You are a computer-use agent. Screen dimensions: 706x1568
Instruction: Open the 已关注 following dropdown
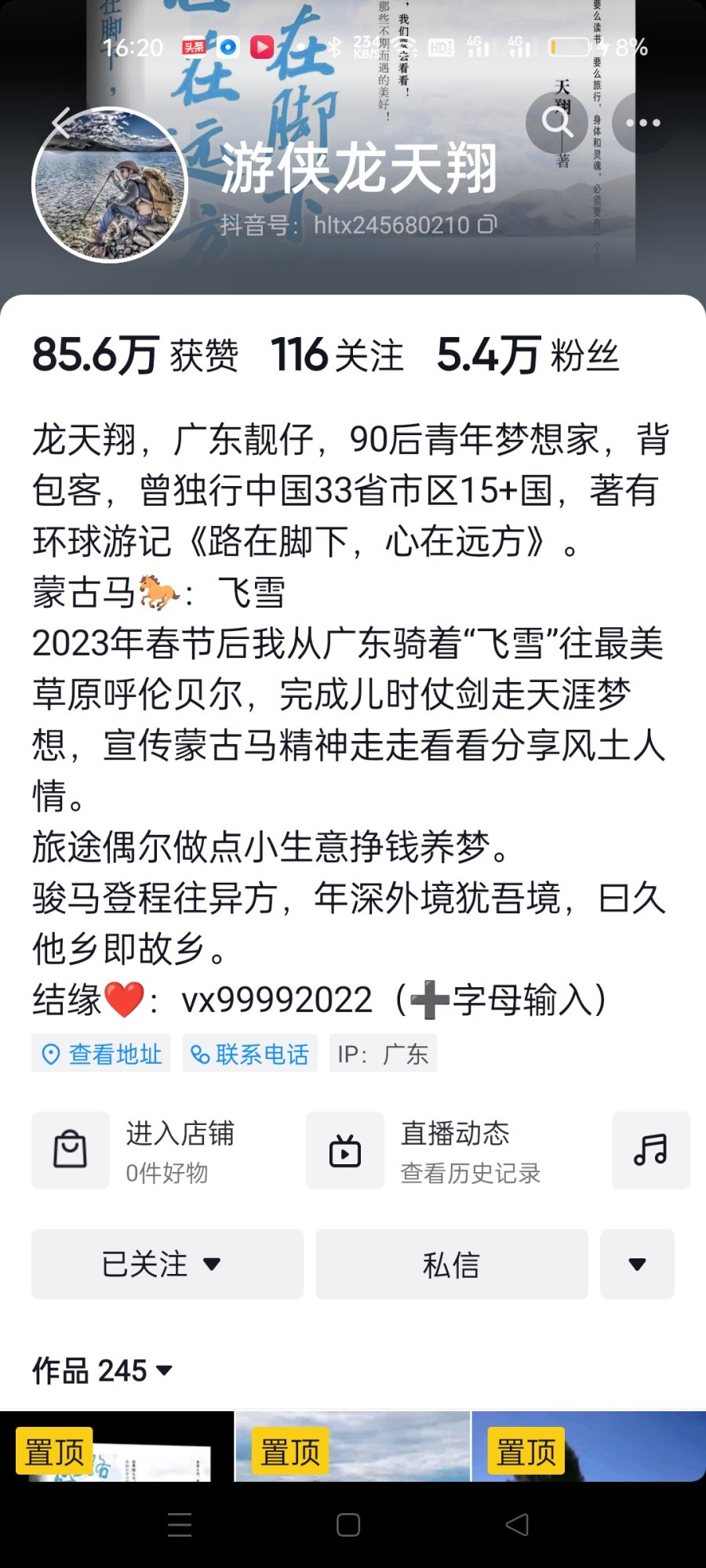[x=167, y=1264]
